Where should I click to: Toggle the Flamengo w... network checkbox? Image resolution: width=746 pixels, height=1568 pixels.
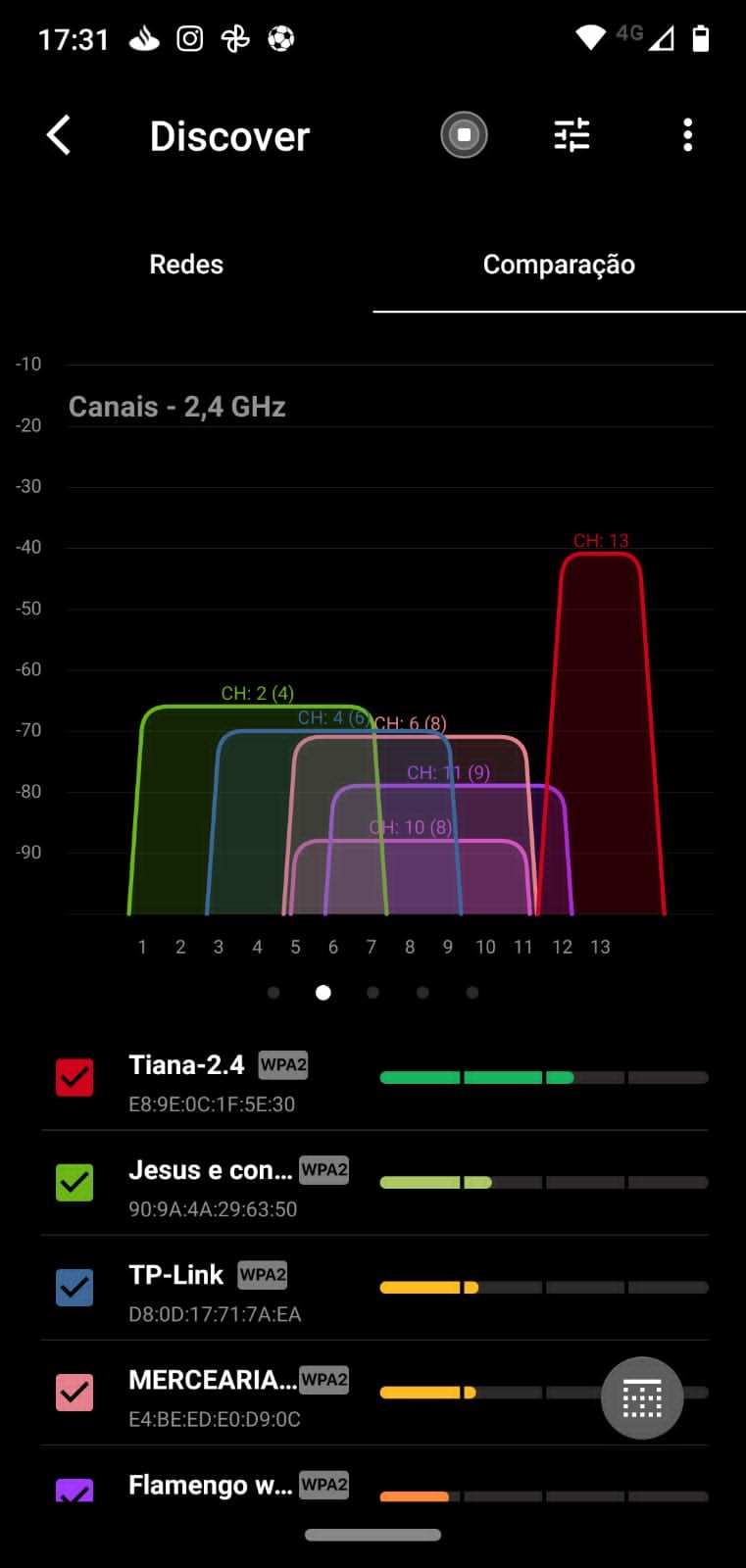(x=75, y=1490)
